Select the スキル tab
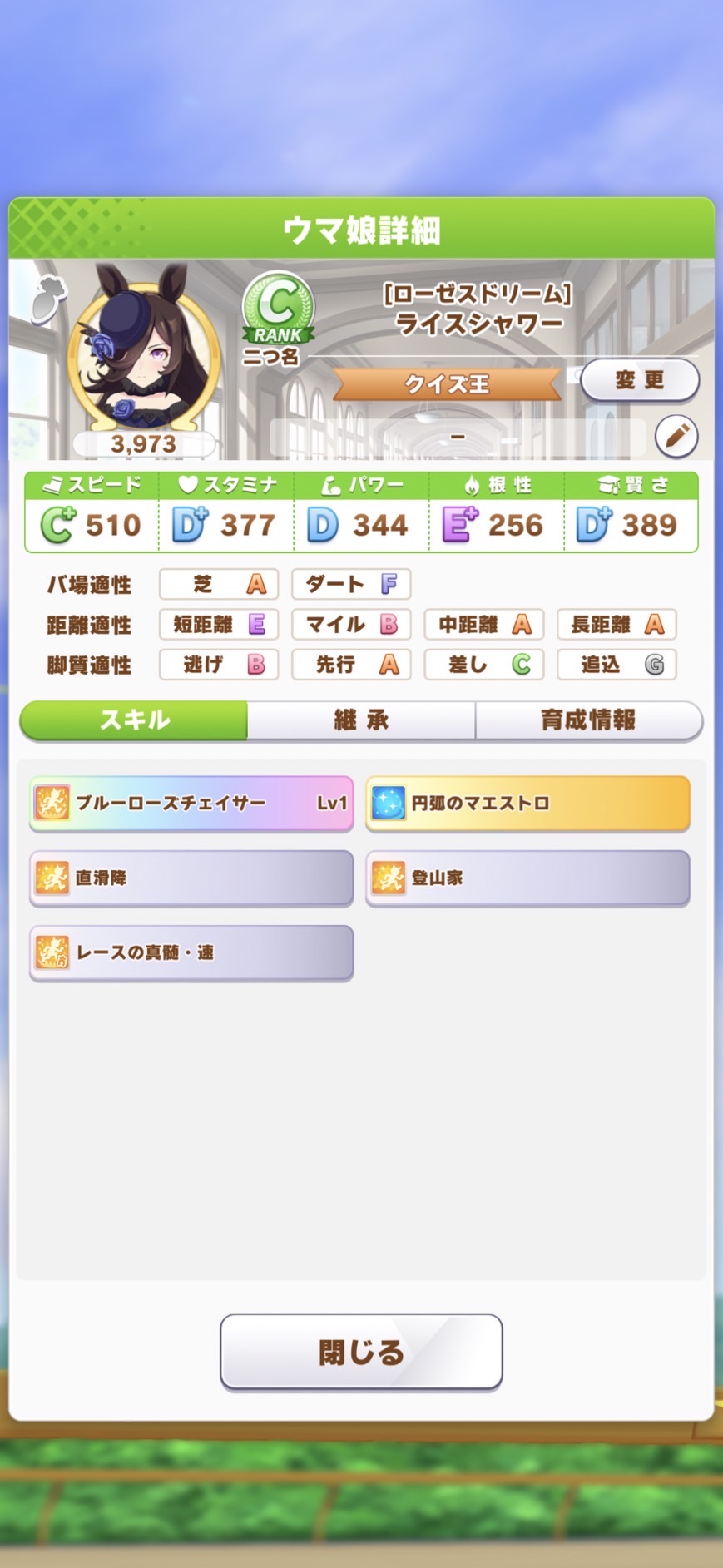Viewport: 723px width, 1568px height. pyautogui.click(x=134, y=720)
